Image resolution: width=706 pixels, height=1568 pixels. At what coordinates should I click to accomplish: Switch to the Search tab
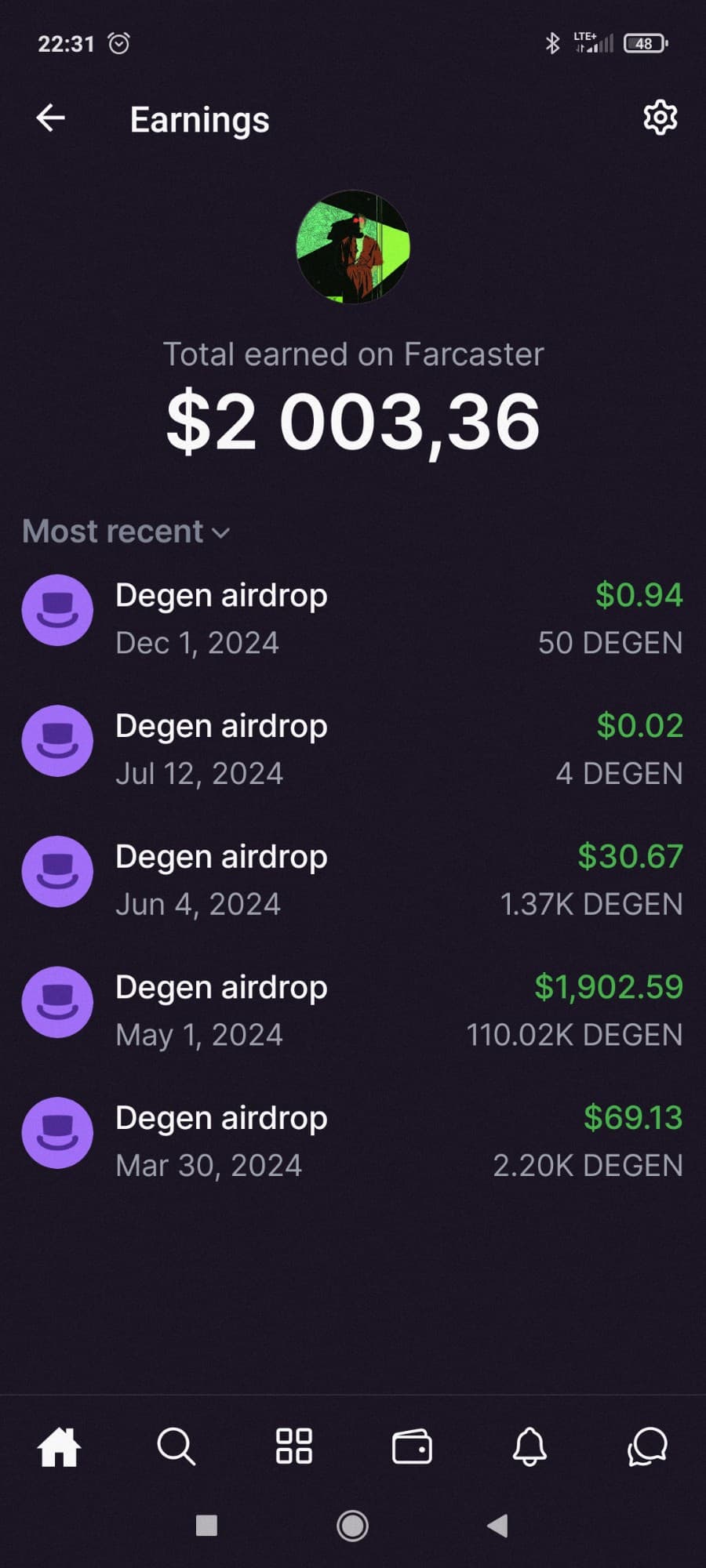click(176, 1446)
